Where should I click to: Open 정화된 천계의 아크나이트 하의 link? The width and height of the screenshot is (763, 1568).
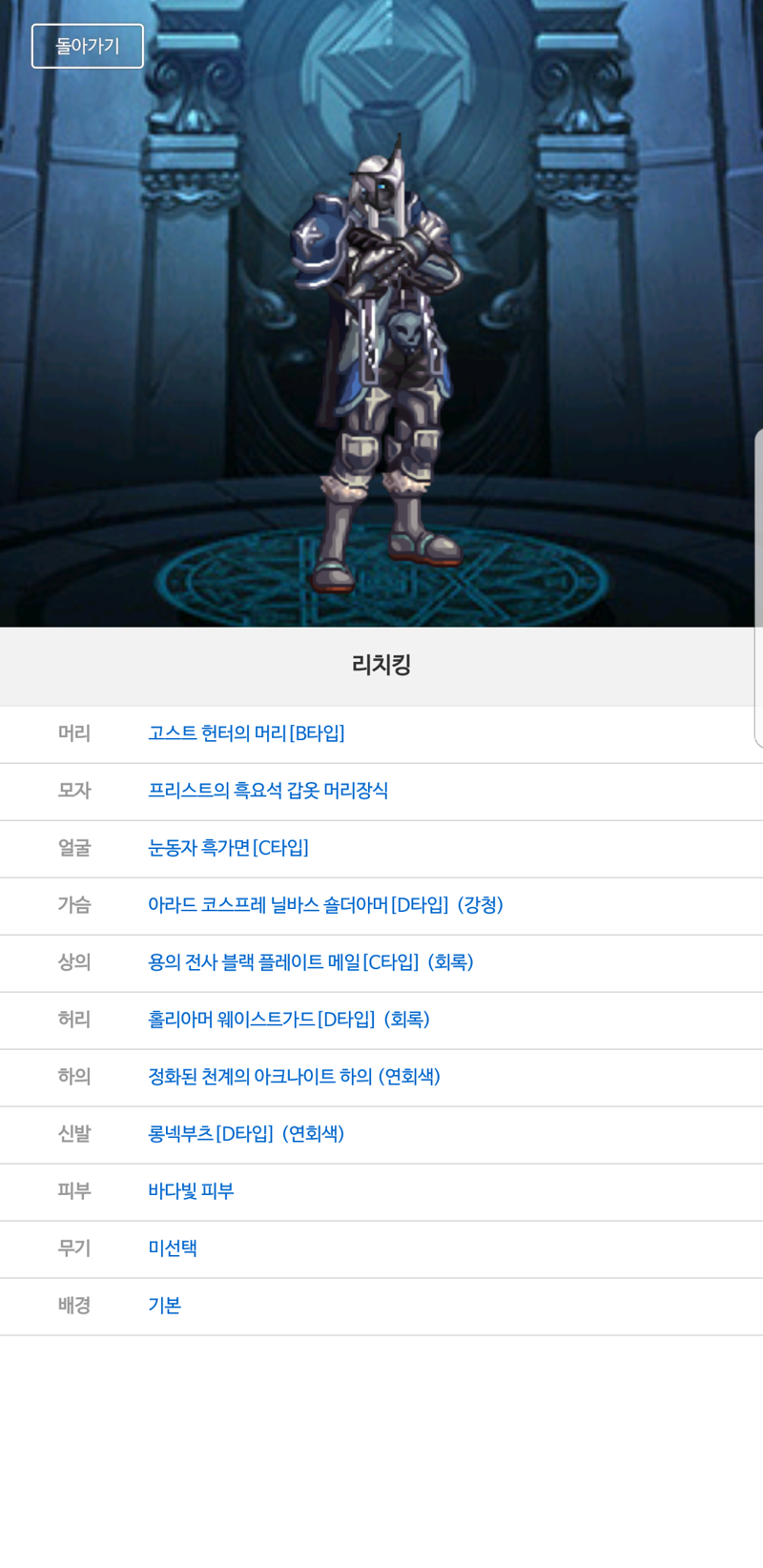pyautogui.click(x=294, y=1077)
